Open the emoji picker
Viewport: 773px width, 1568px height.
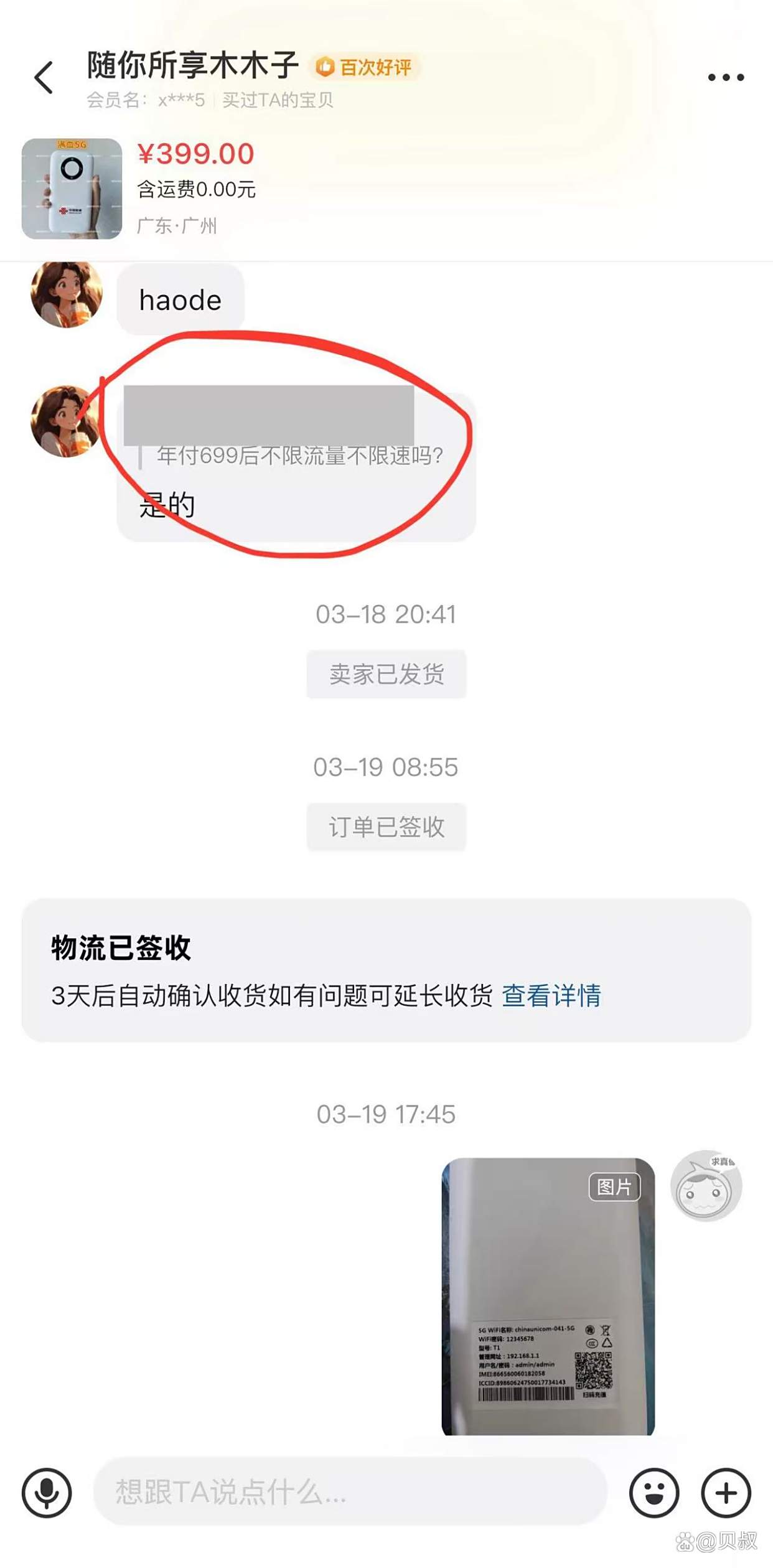(654, 1493)
